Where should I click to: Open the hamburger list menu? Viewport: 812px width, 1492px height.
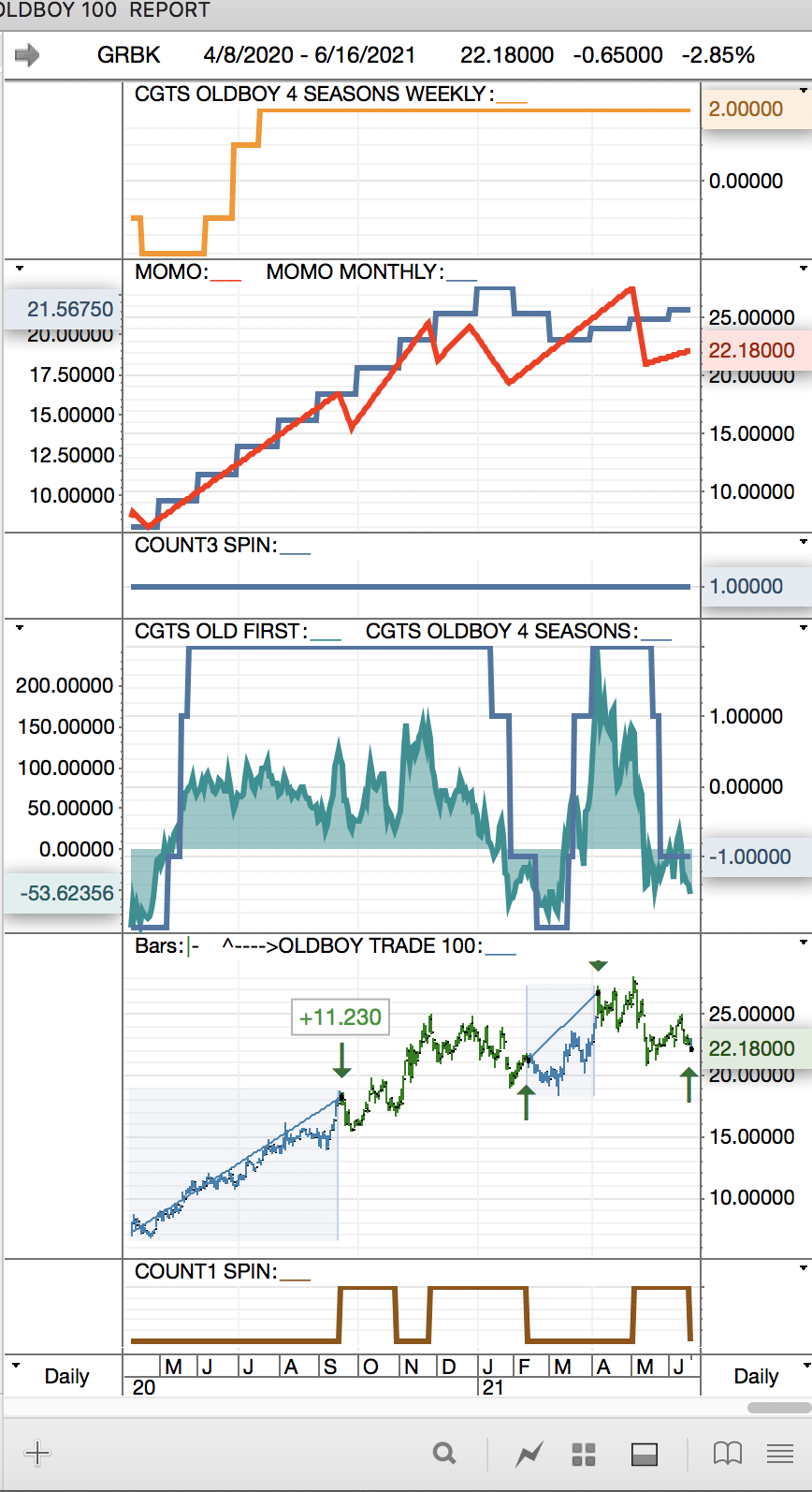click(779, 1453)
